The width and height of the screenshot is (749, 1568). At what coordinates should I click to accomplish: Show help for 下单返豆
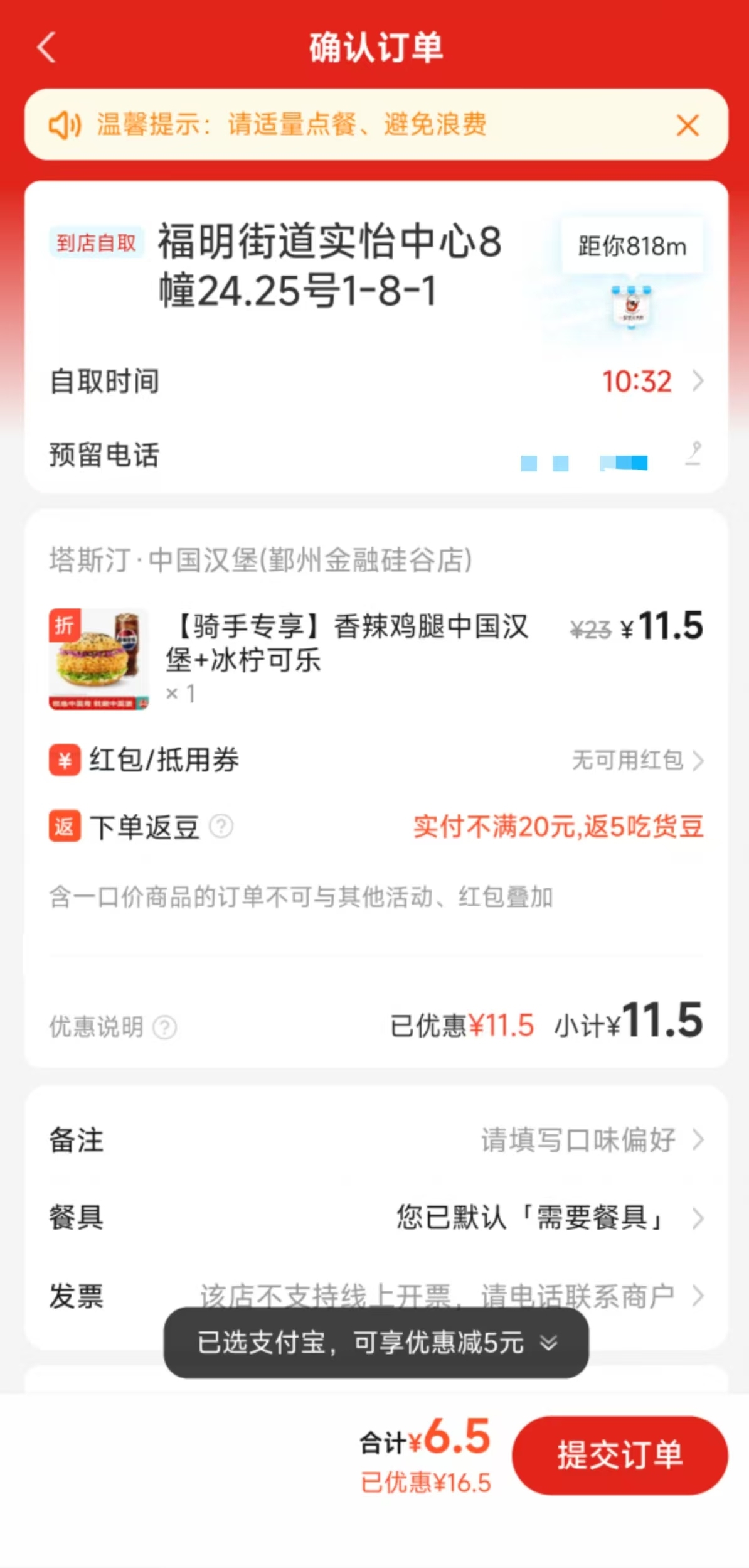(x=221, y=826)
